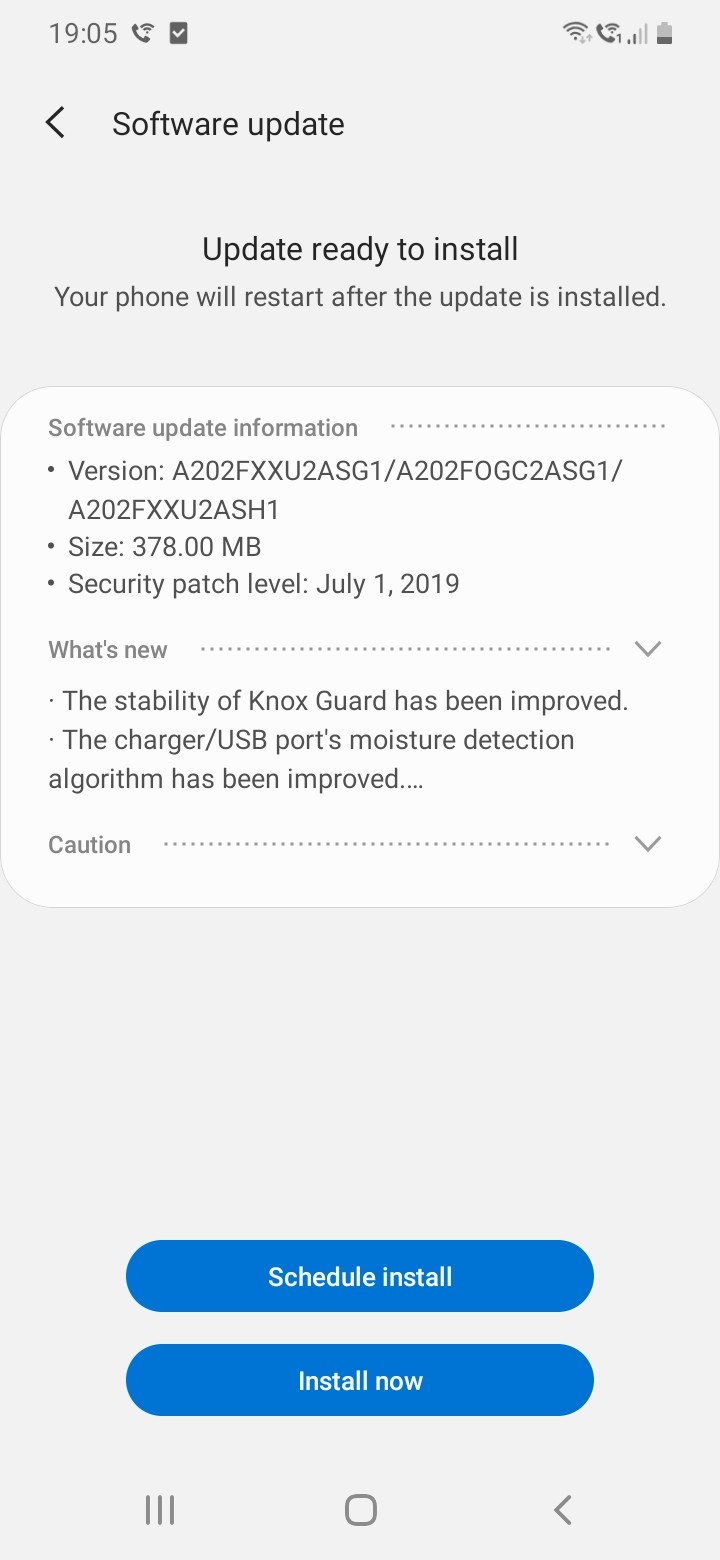Start the update with Install now

coord(360,1380)
